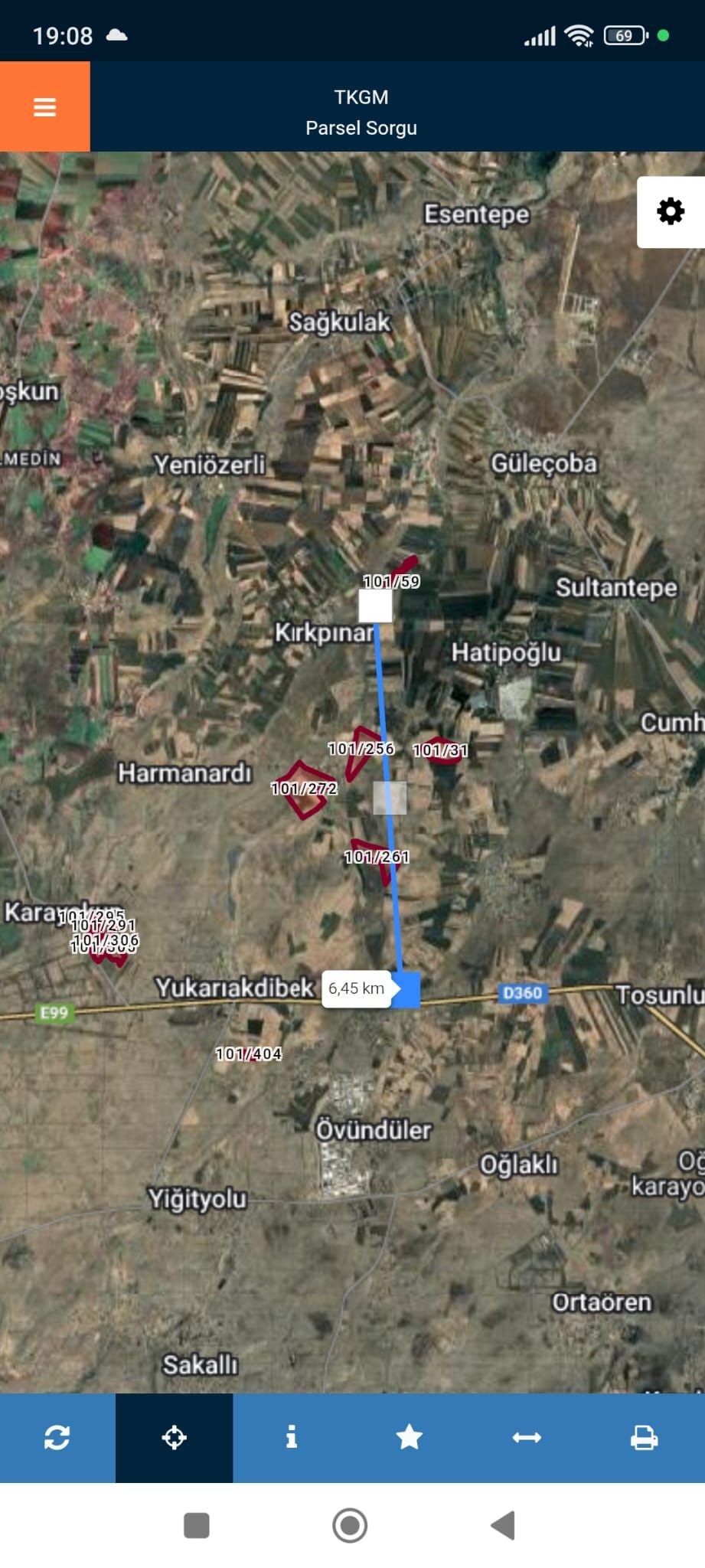This screenshot has width=705, height=1568.
Task: Open the hamburger menu
Action: [44, 106]
